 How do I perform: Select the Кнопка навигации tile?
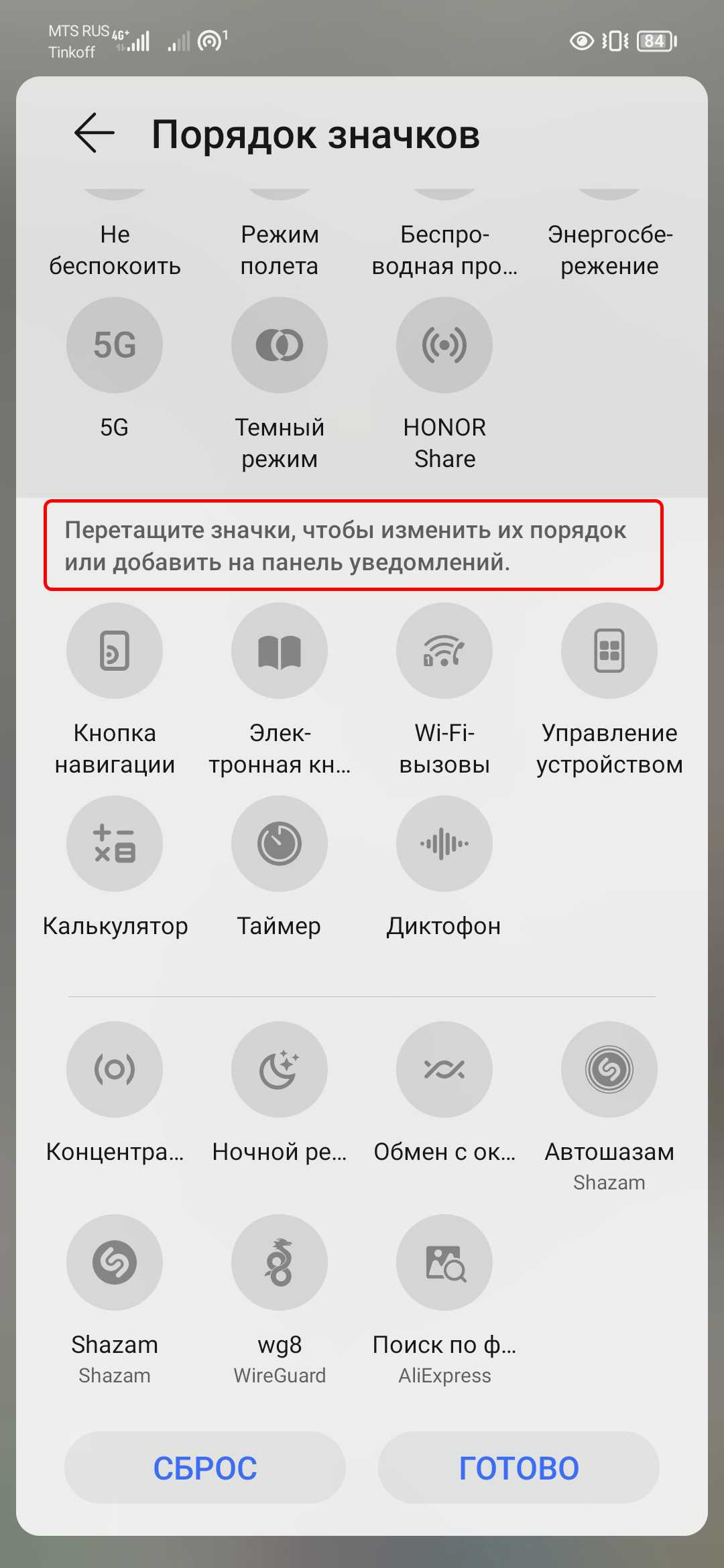pos(115,651)
